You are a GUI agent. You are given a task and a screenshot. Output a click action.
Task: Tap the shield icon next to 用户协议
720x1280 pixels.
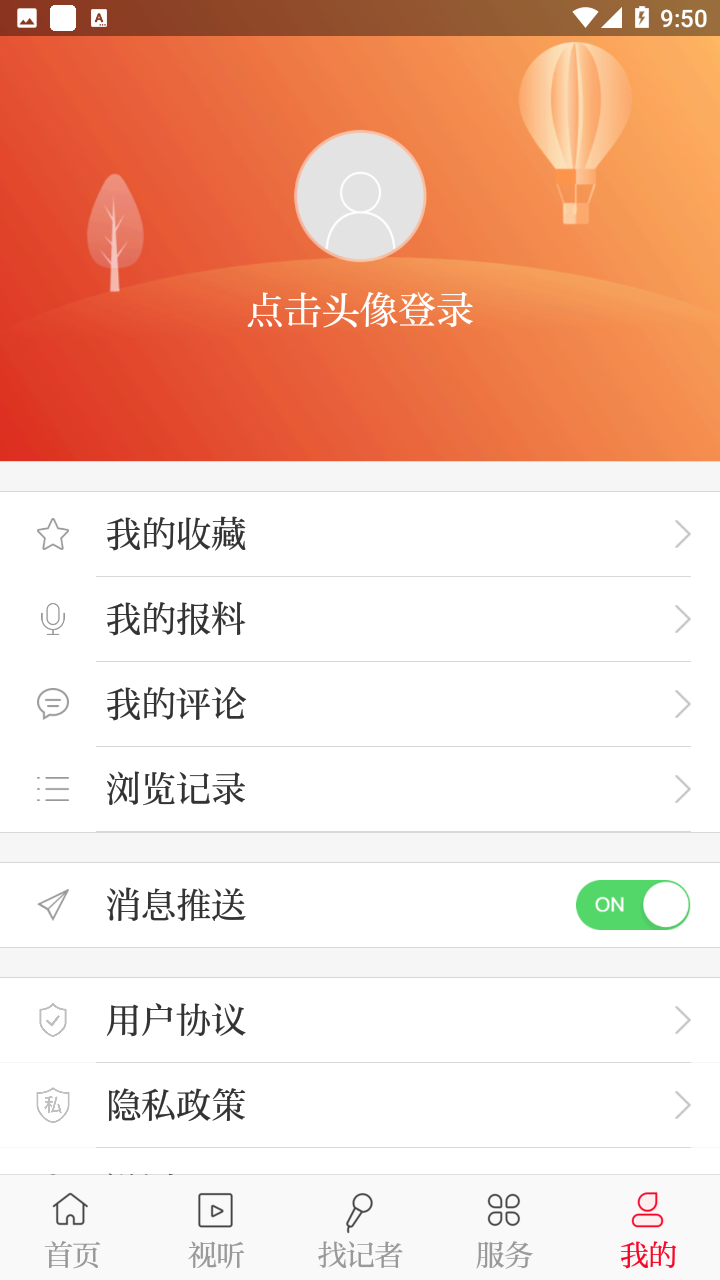click(x=52, y=1020)
